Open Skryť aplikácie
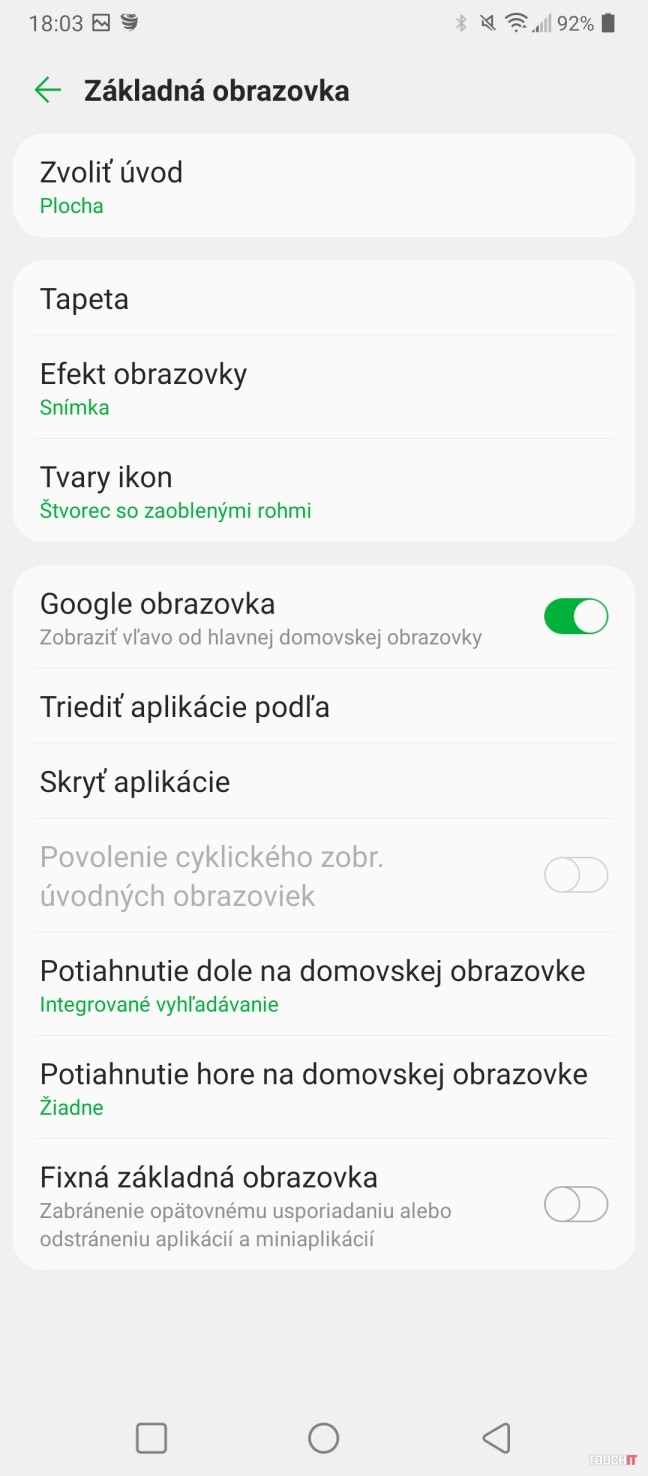The width and height of the screenshot is (648, 1476). (x=323, y=781)
